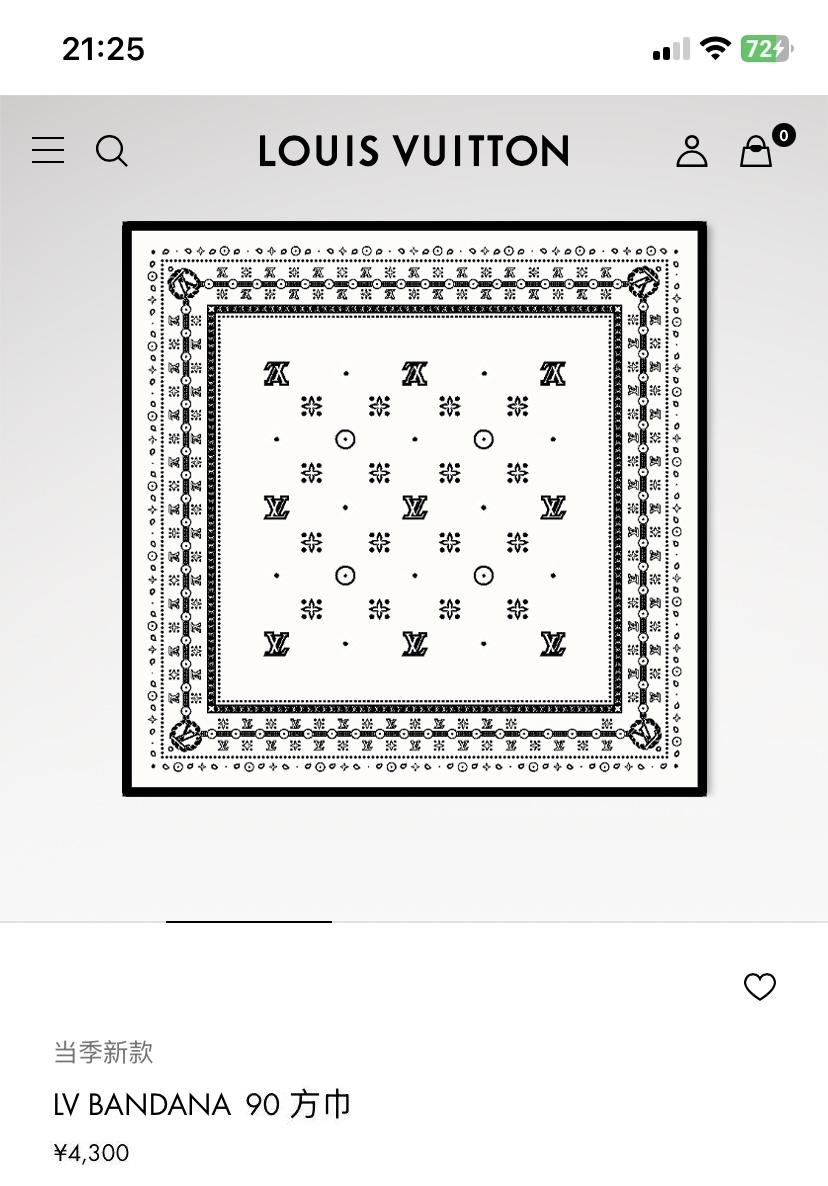View the shopping bag

[757, 151]
